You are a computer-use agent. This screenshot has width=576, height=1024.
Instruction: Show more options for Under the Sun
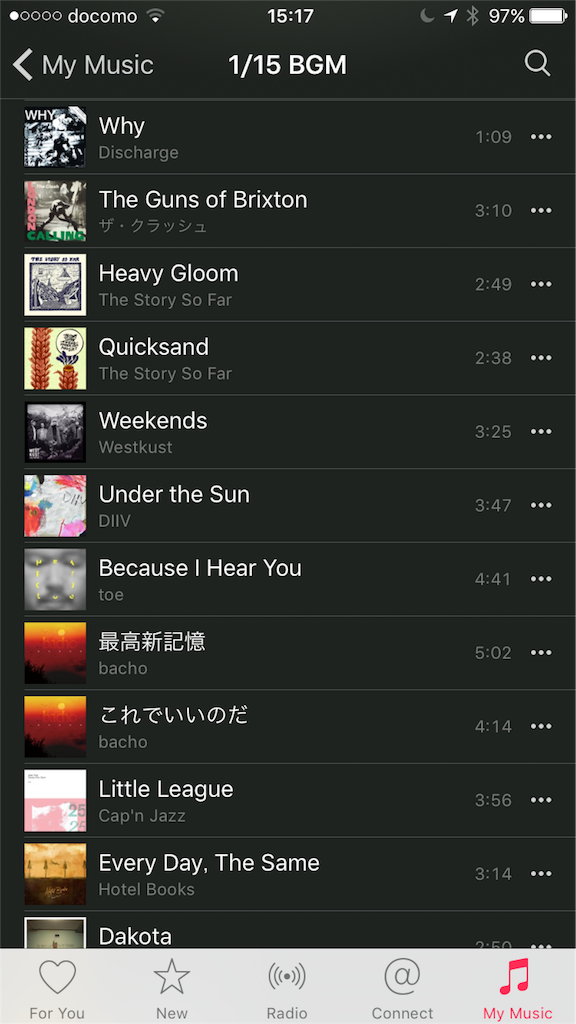(541, 505)
